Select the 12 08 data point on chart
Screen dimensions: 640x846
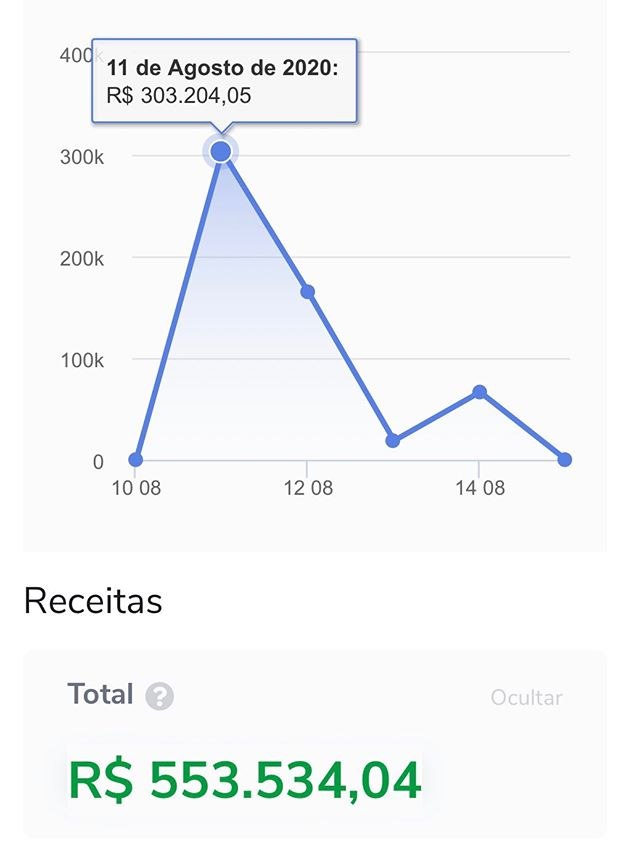pos(307,292)
